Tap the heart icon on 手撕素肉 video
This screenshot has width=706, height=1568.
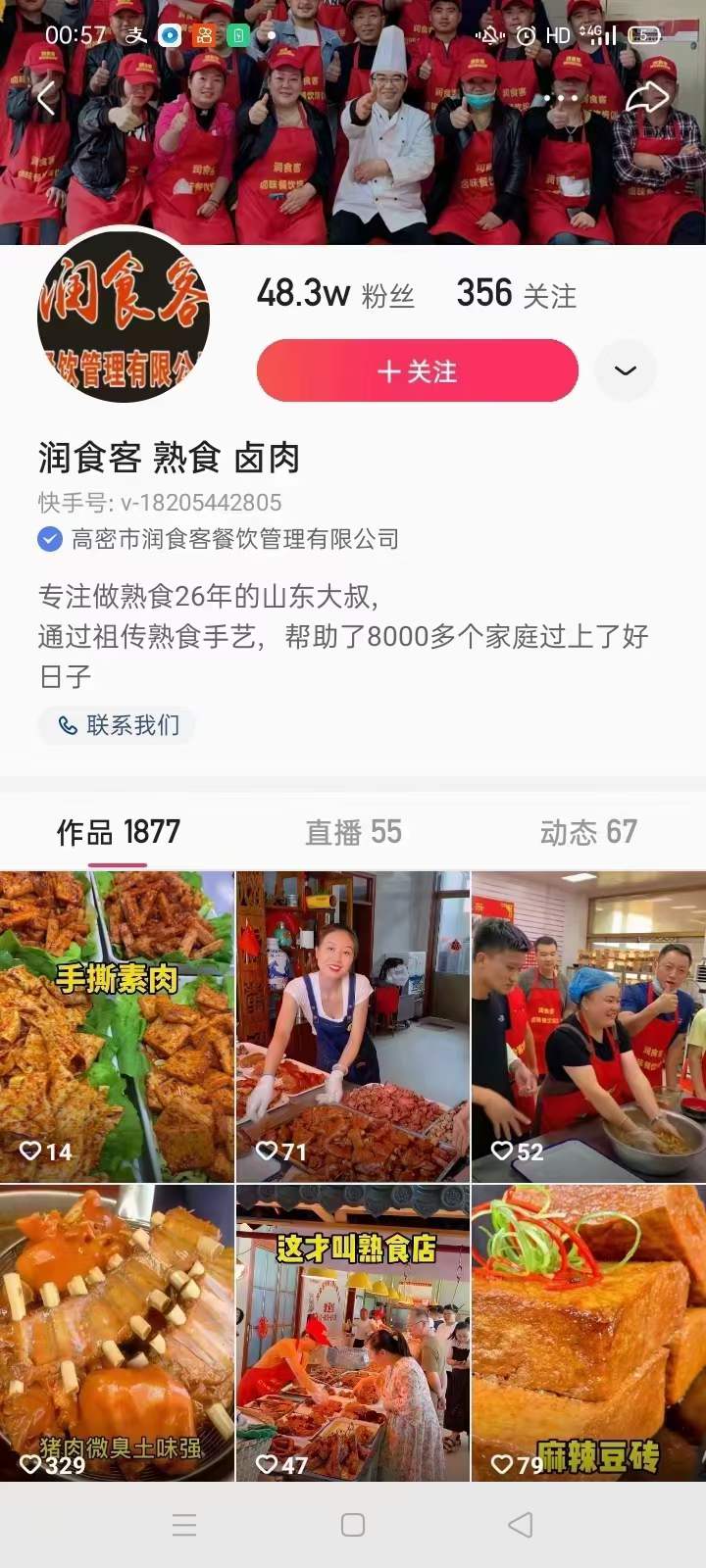(x=29, y=1151)
